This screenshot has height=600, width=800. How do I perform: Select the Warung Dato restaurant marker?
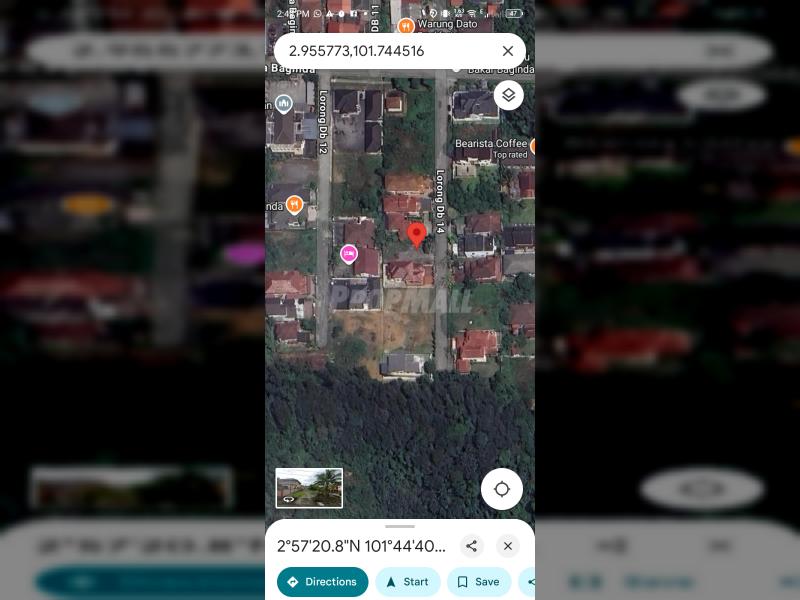(406, 25)
